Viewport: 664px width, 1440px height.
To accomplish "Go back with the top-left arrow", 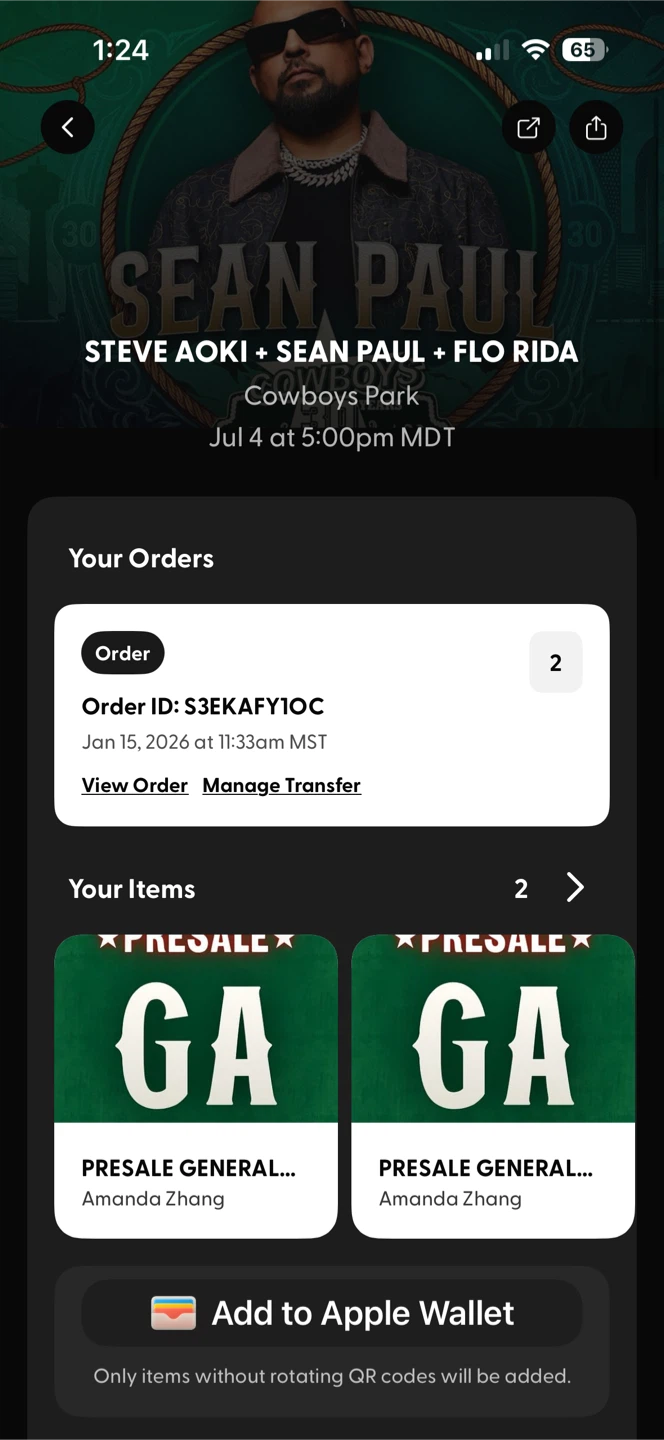I will pos(68,128).
